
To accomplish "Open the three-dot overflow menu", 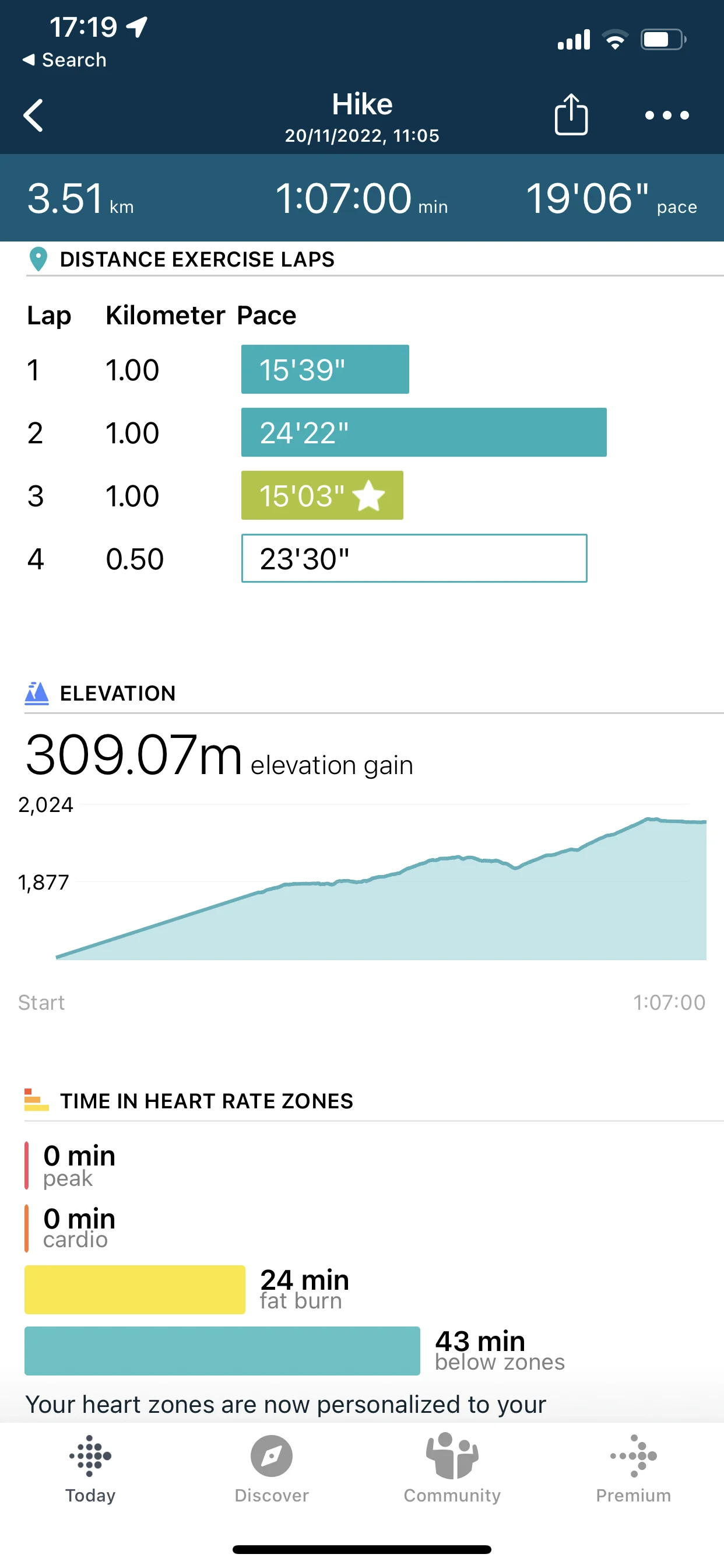I will [x=667, y=115].
